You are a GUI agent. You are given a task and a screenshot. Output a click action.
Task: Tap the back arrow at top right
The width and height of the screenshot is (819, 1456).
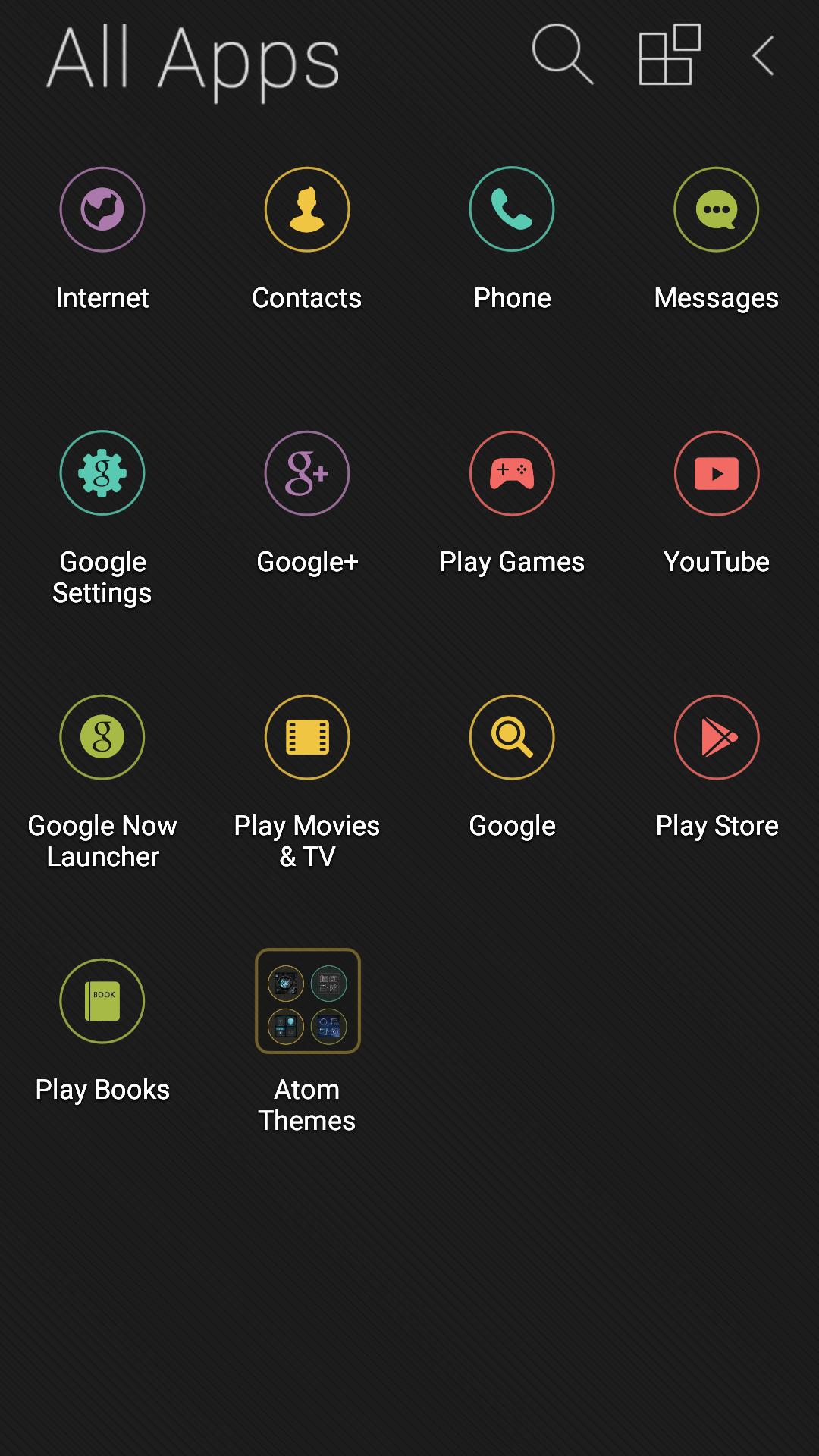763,56
